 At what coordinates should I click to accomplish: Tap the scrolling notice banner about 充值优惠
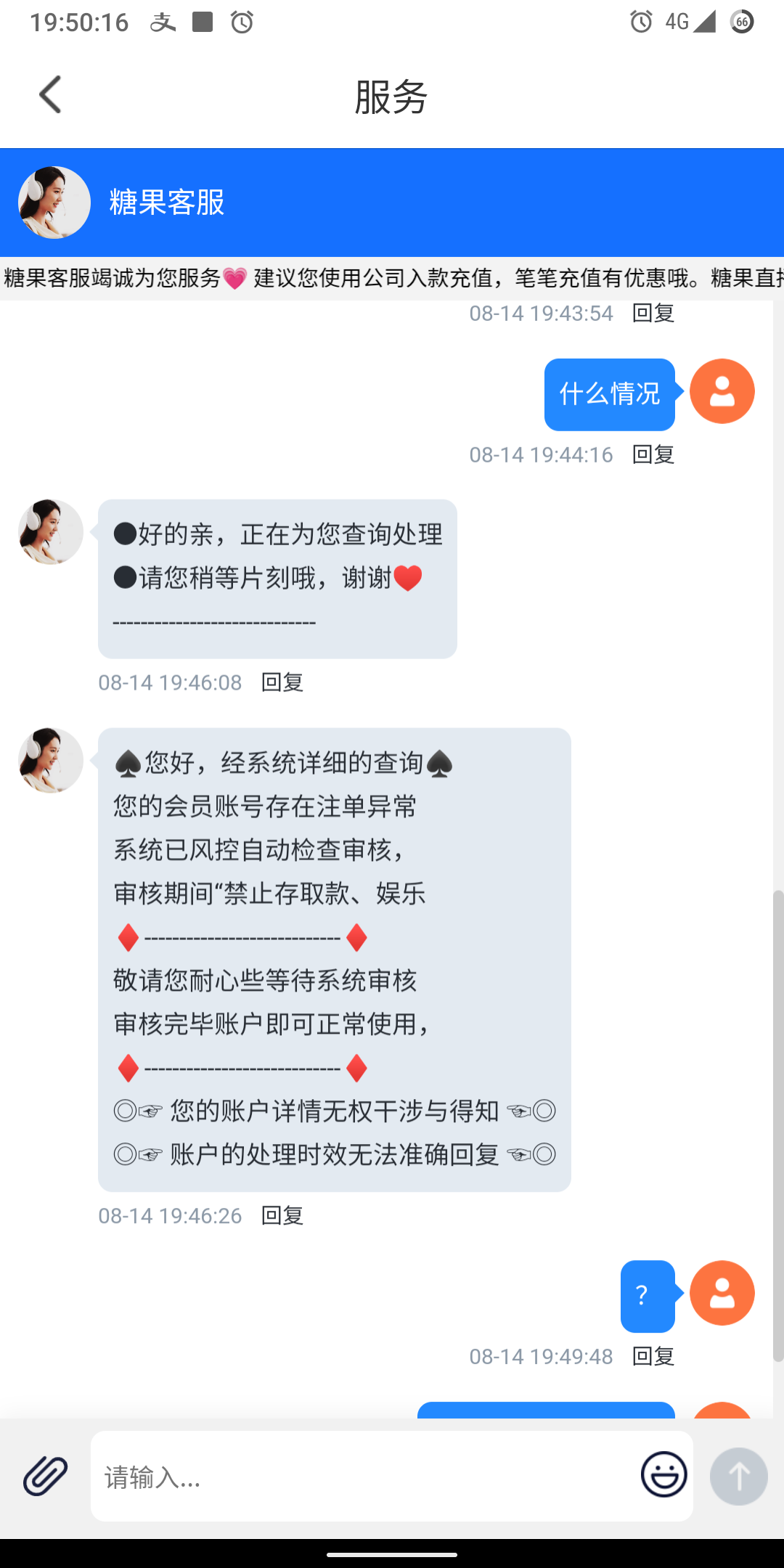(x=392, y=279)
